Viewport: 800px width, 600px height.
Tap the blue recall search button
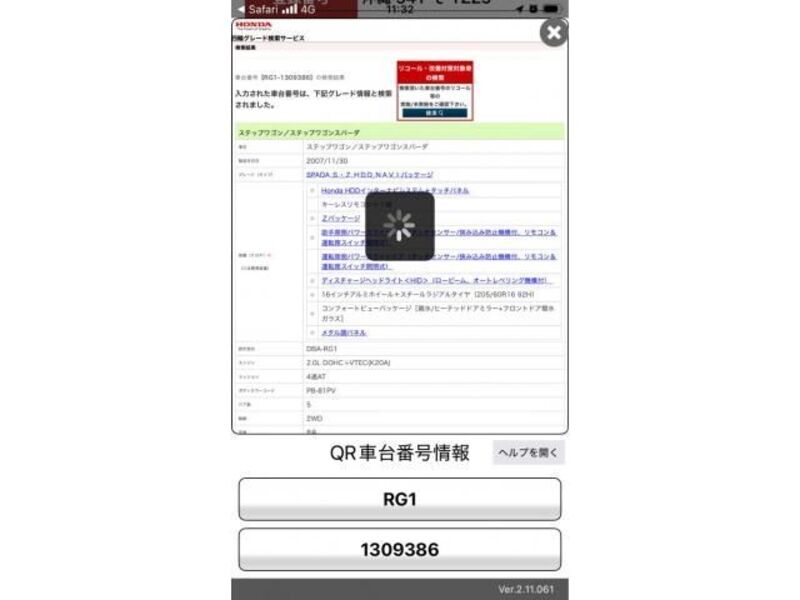[434, 113]
